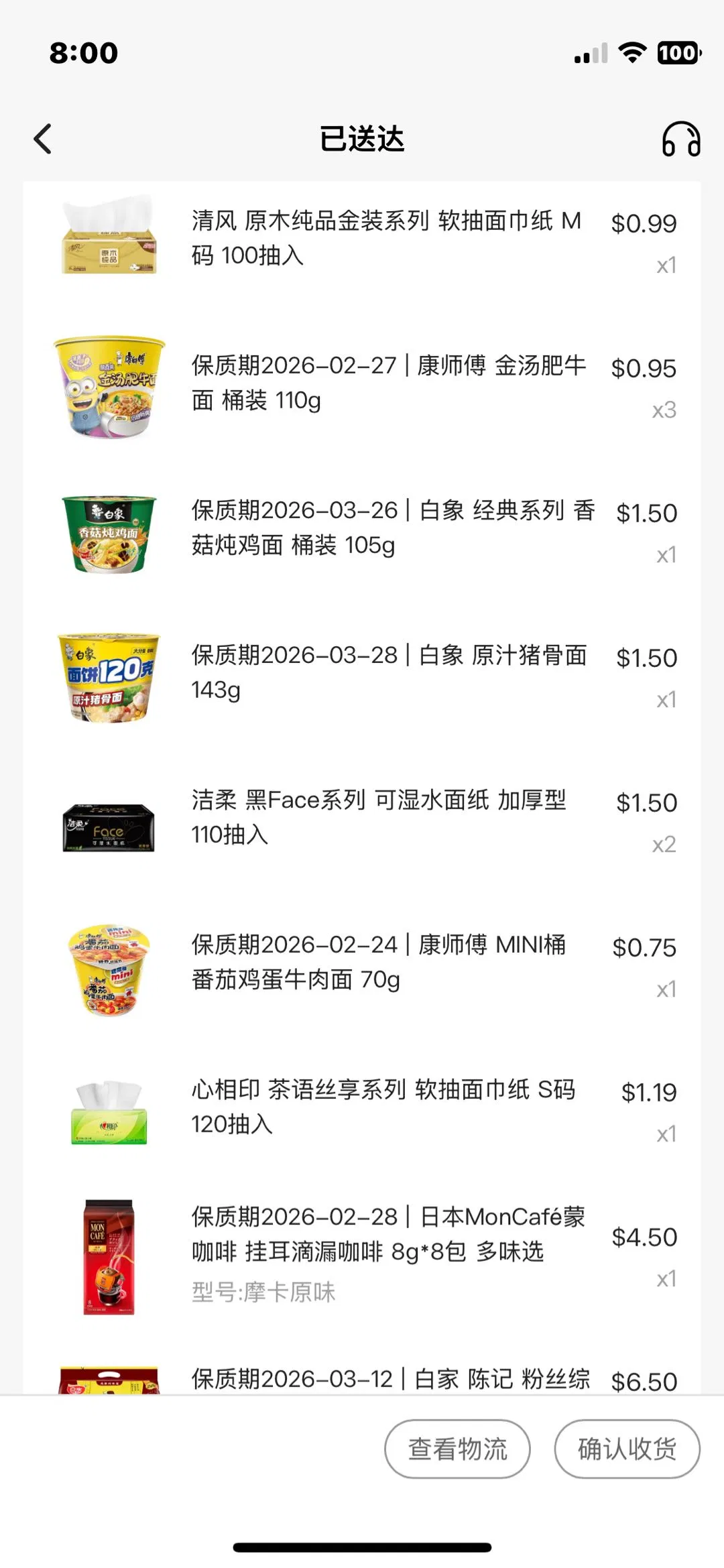Contact customer service via headset icon

(680, 139)
